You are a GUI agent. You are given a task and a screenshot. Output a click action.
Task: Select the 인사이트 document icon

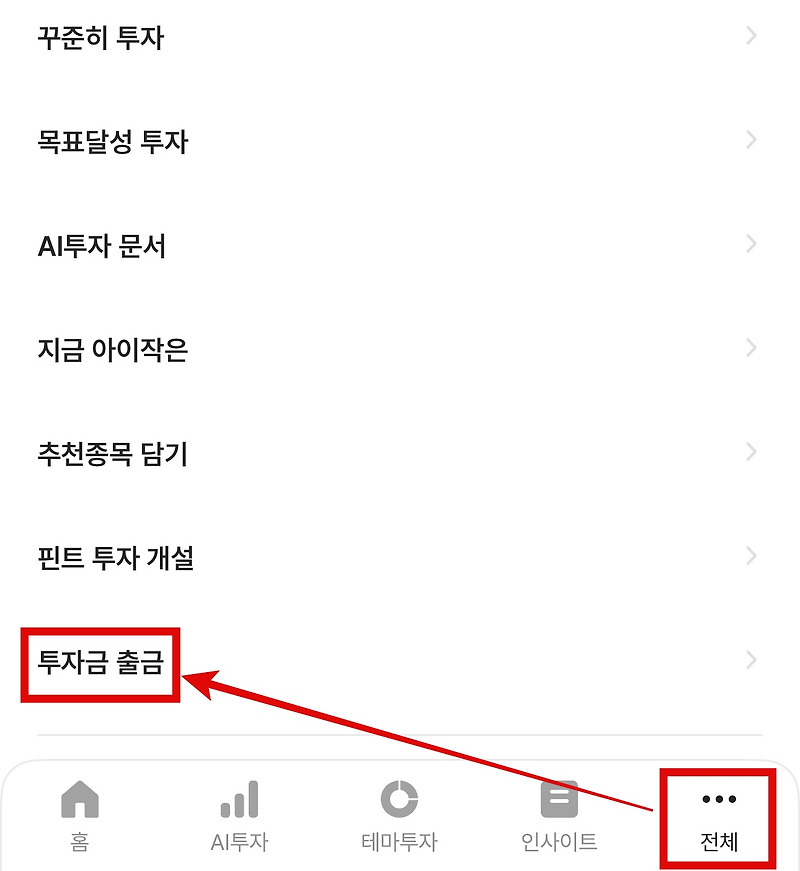click(559, 797)
